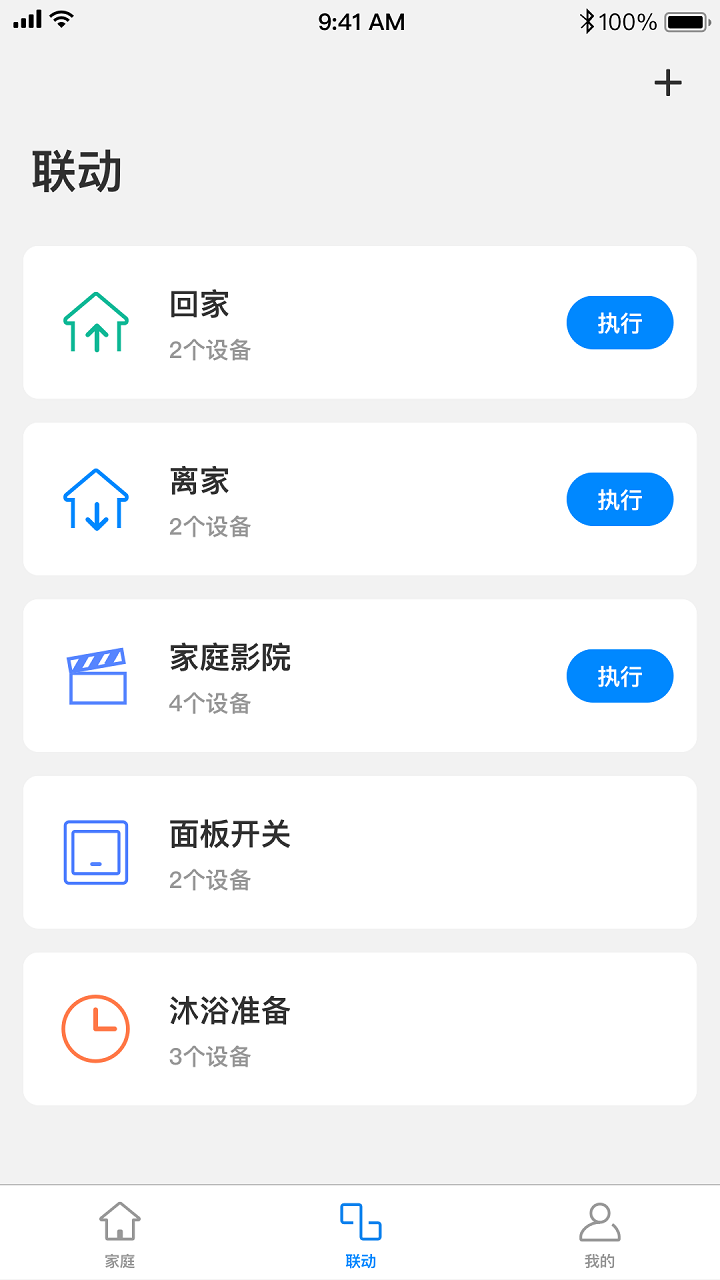720x1280 pixels.
Task: Switch to the 家庭 tab
Action: click(120, 1235)
